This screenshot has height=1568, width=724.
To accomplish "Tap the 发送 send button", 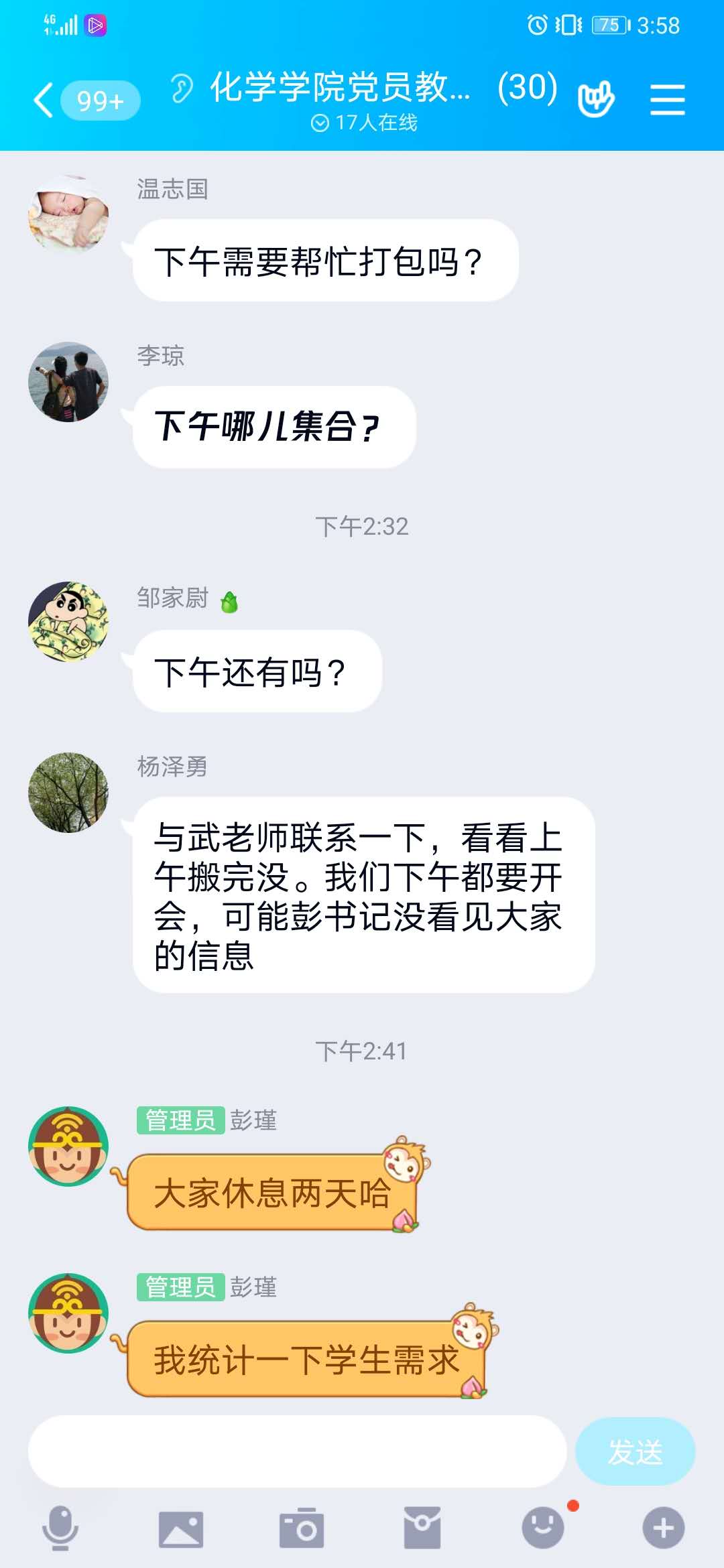I will (635, 1451).
